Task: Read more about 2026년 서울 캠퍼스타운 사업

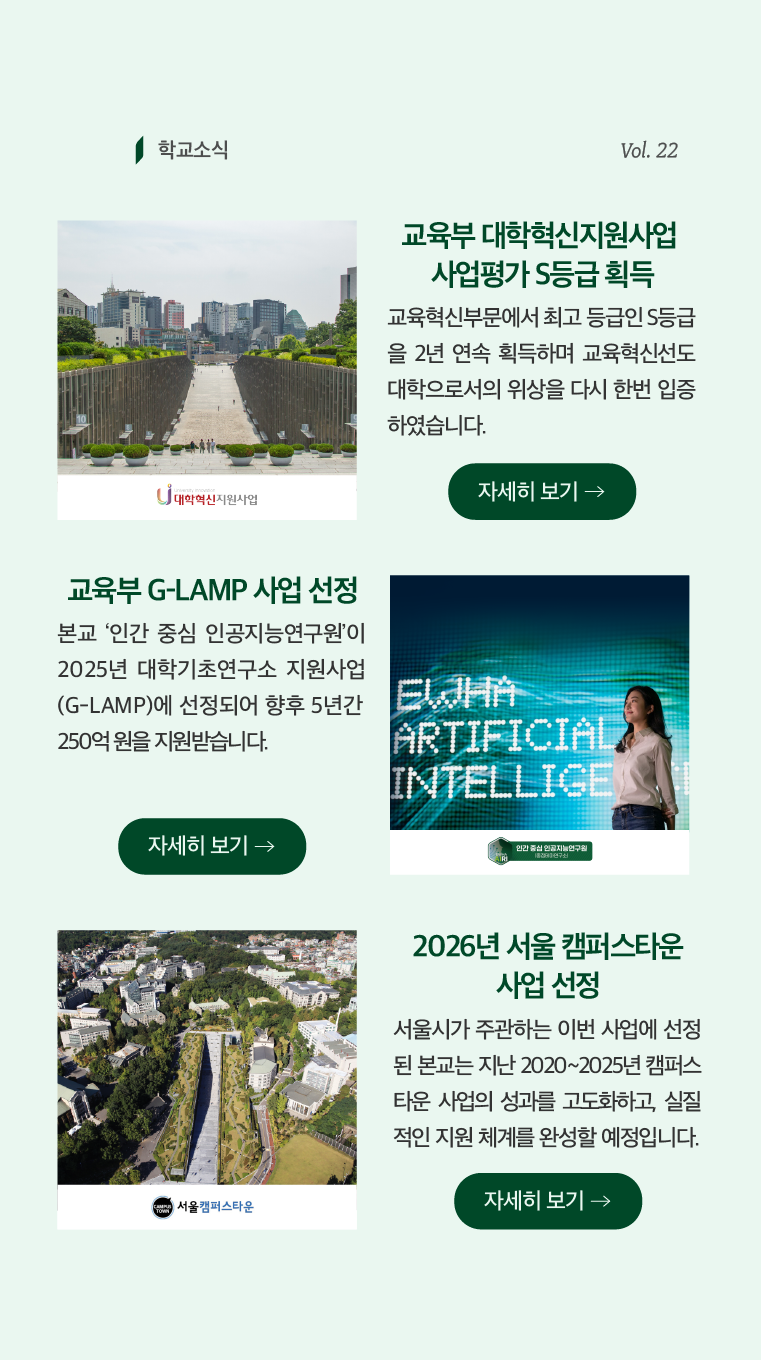Action: (x=547, y=1201)
